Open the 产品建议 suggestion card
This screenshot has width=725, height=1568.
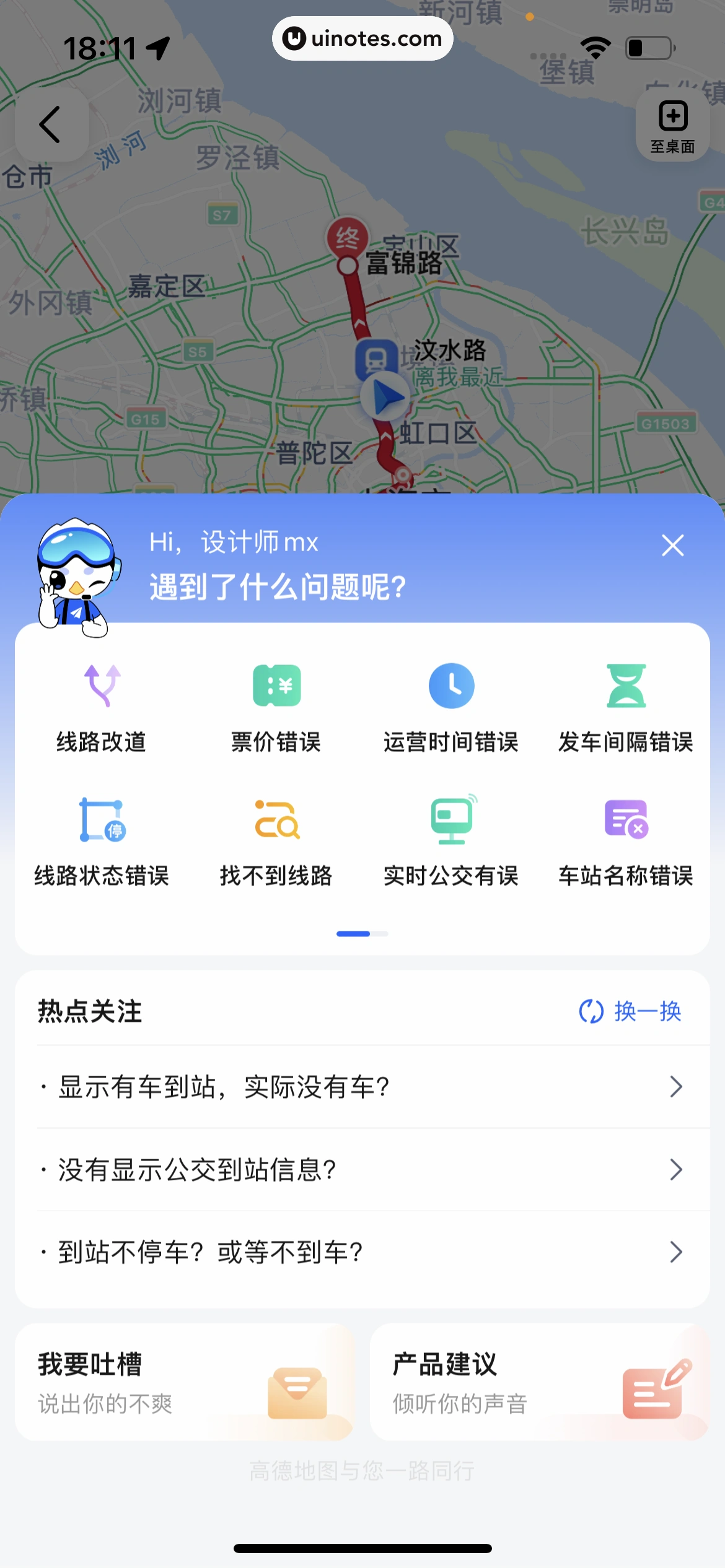(x=539, y=1382)
